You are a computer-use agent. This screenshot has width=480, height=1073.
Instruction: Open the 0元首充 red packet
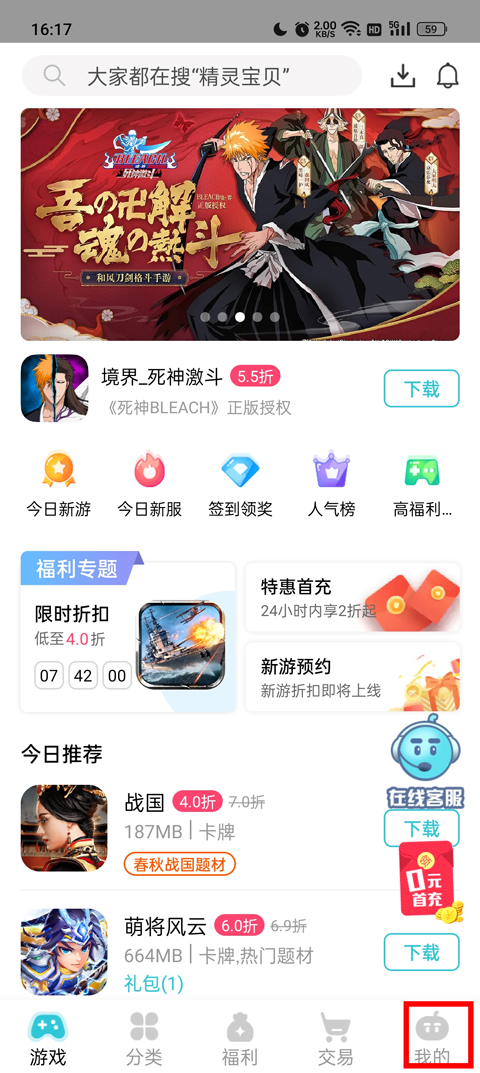(x=429, y=881)
